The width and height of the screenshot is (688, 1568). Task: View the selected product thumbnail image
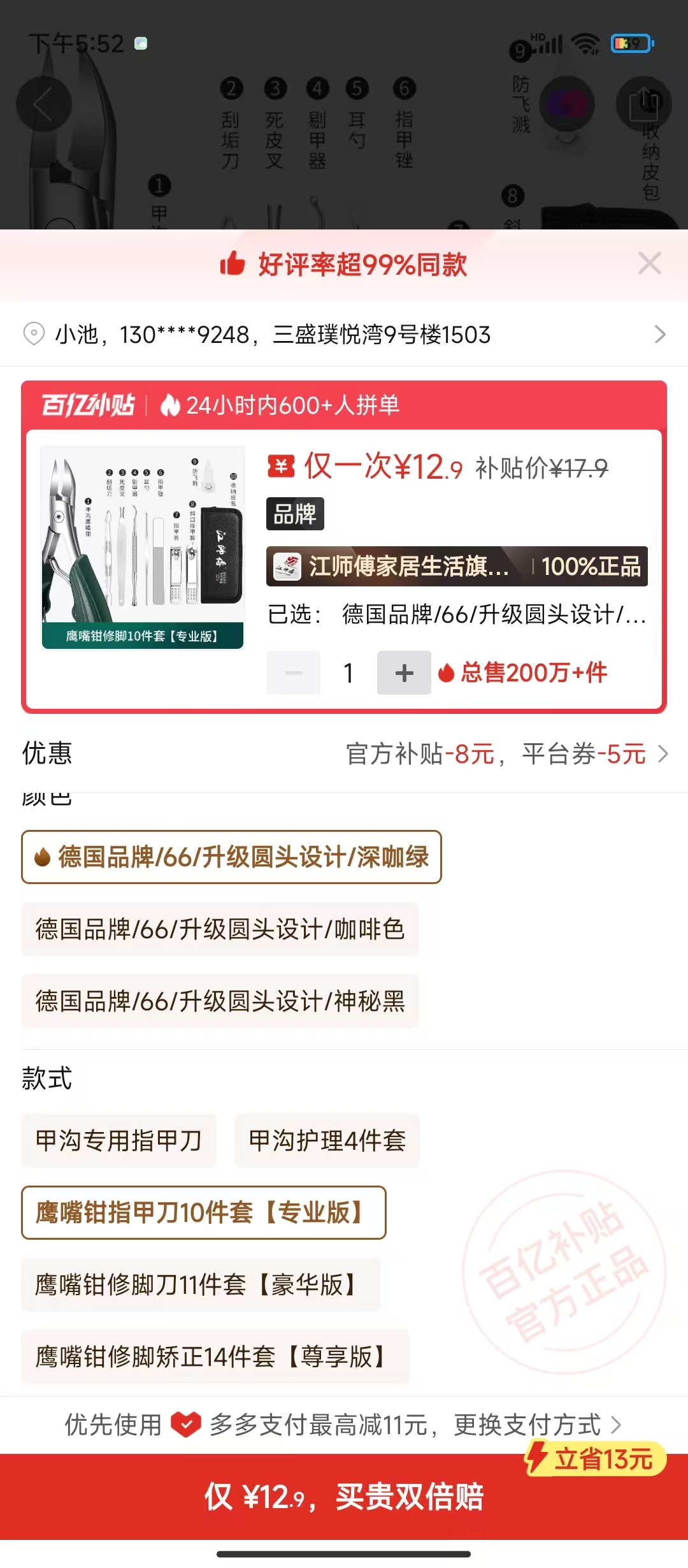click(x=143, y=548)
